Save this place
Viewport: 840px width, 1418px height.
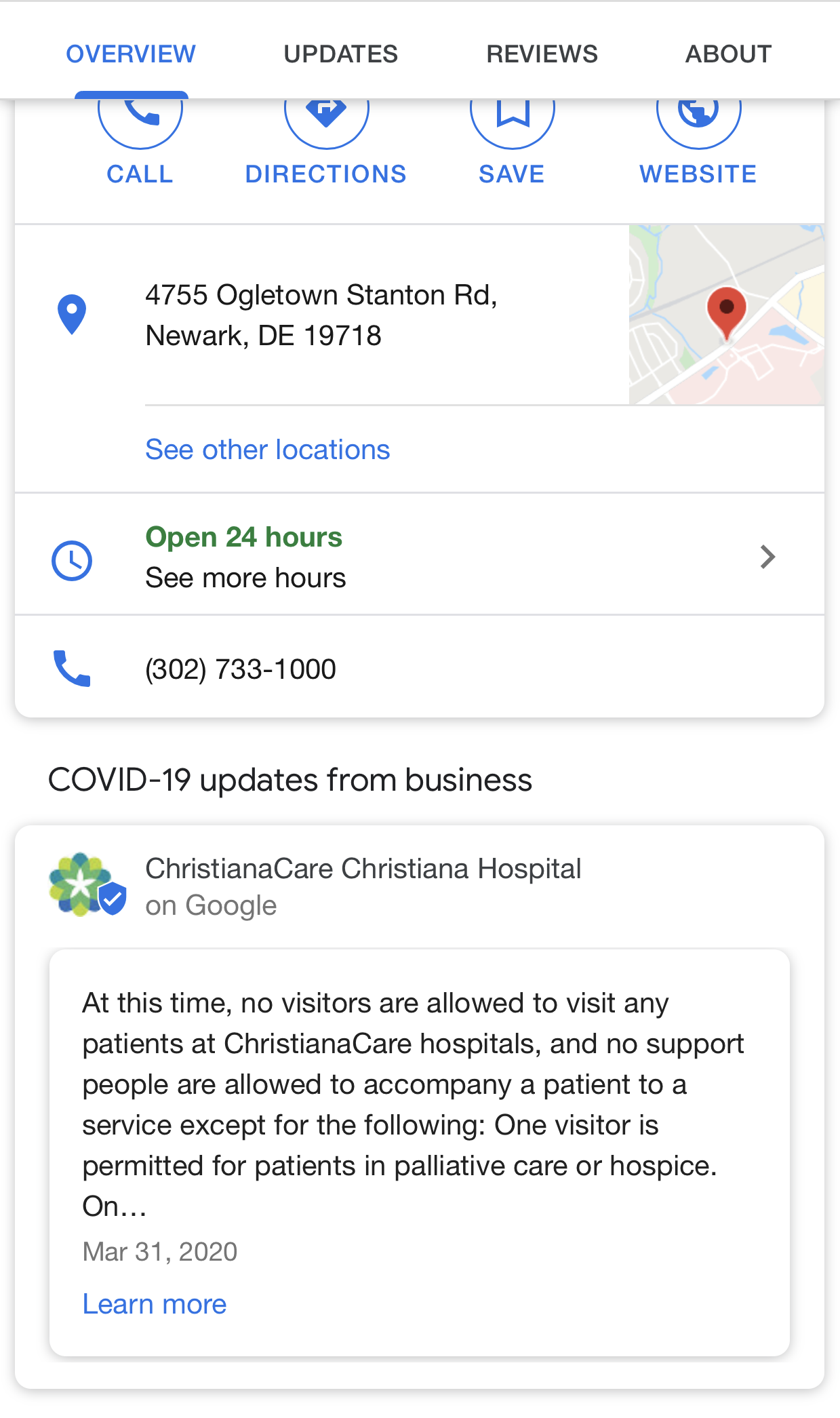[512, 141]
